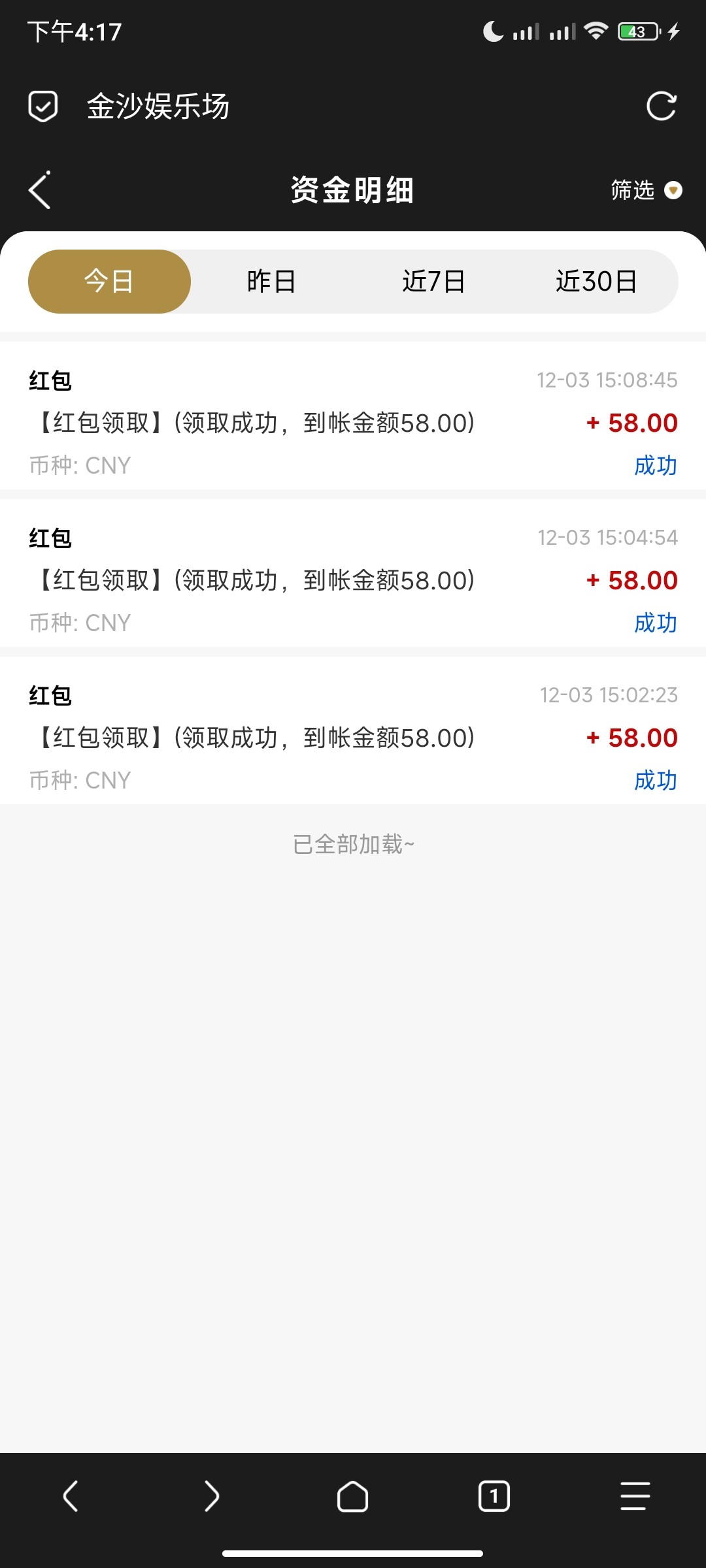Open the site security shield icon
Screen dimensions: 706x1568
tap(43, 106)
